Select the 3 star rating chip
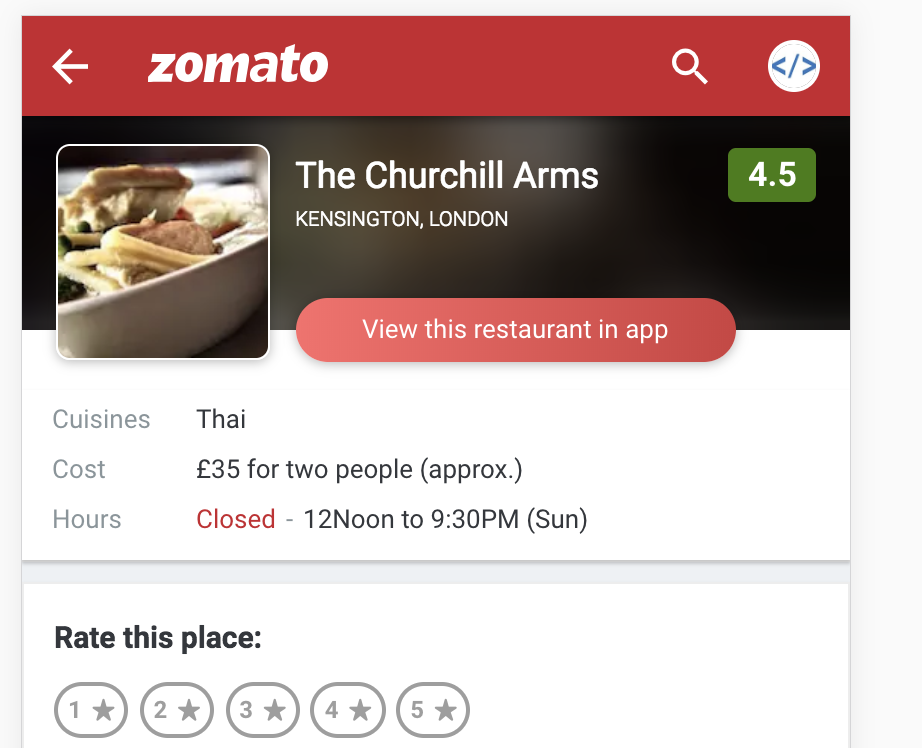The width and height of the screenshot is (922, 748). pos(262,711)
